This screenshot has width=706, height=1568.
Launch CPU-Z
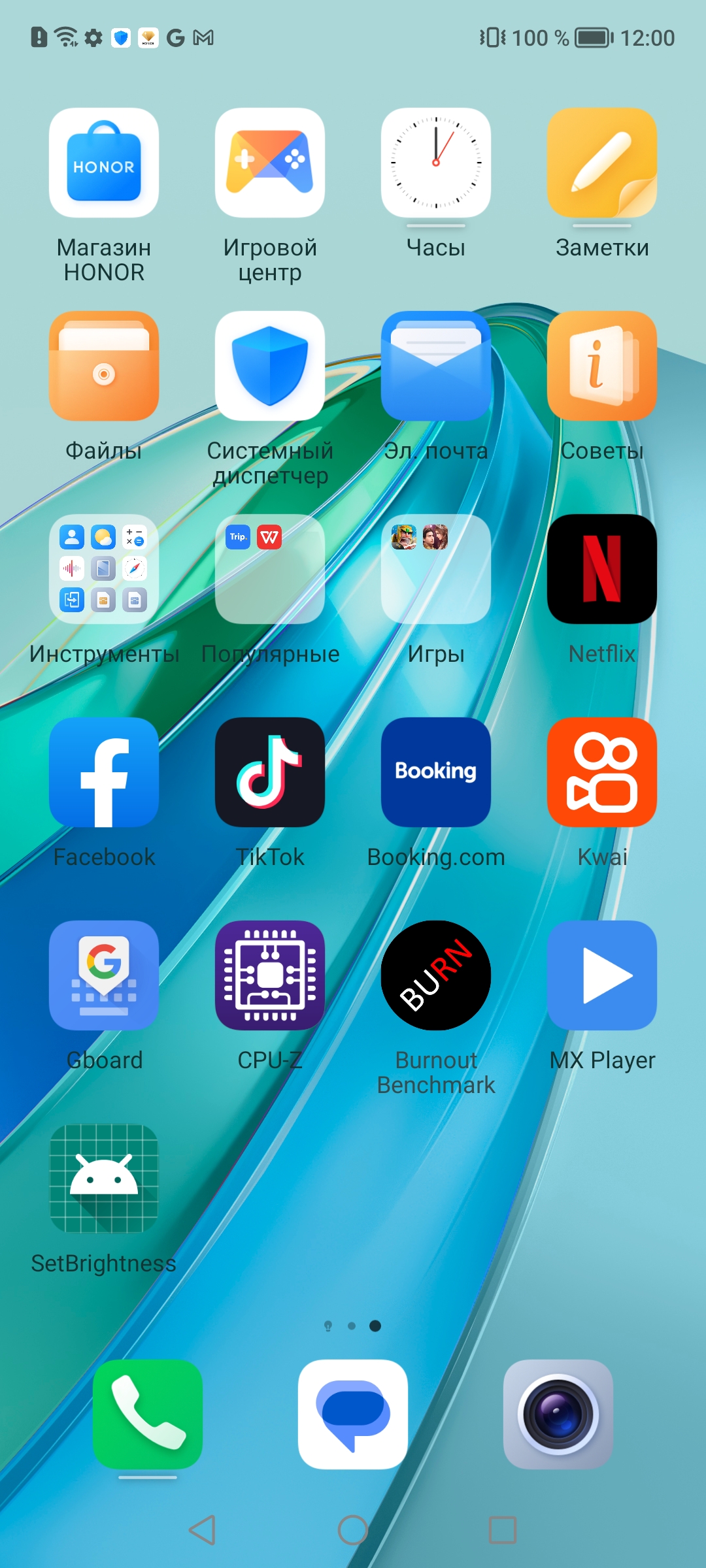click(270, 975)
